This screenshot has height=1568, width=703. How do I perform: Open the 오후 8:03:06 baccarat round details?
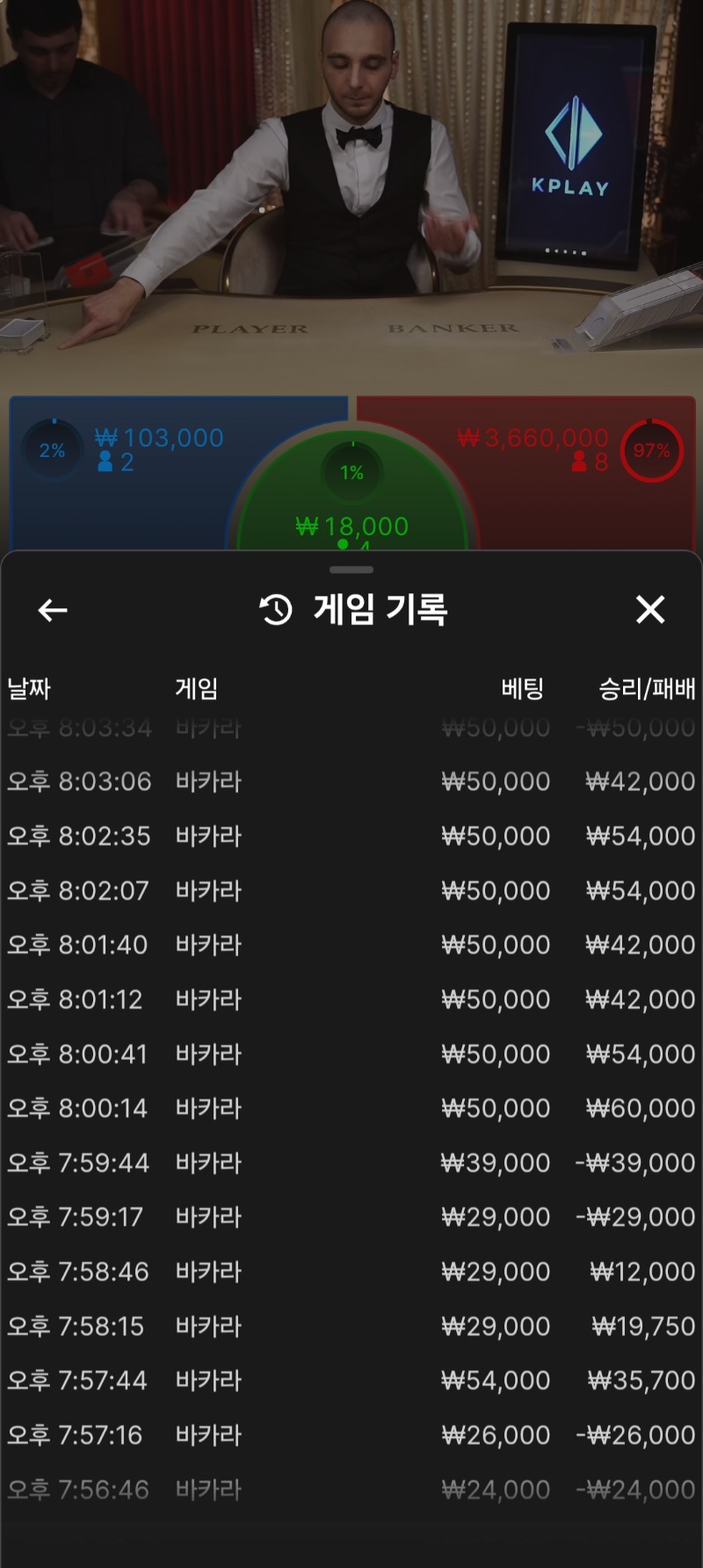click(351, 781)
